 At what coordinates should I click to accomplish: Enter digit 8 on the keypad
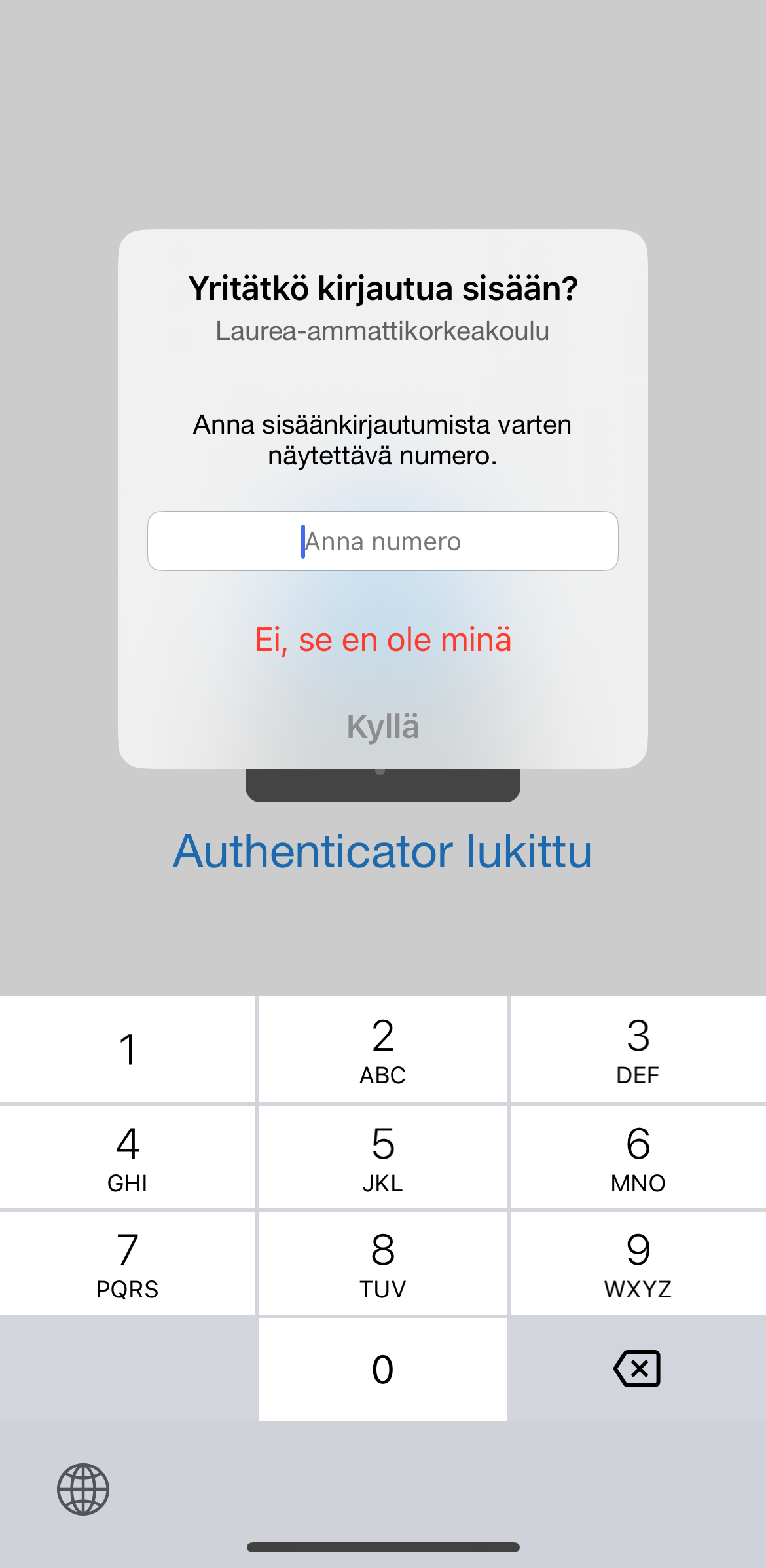pos(383,1263)
